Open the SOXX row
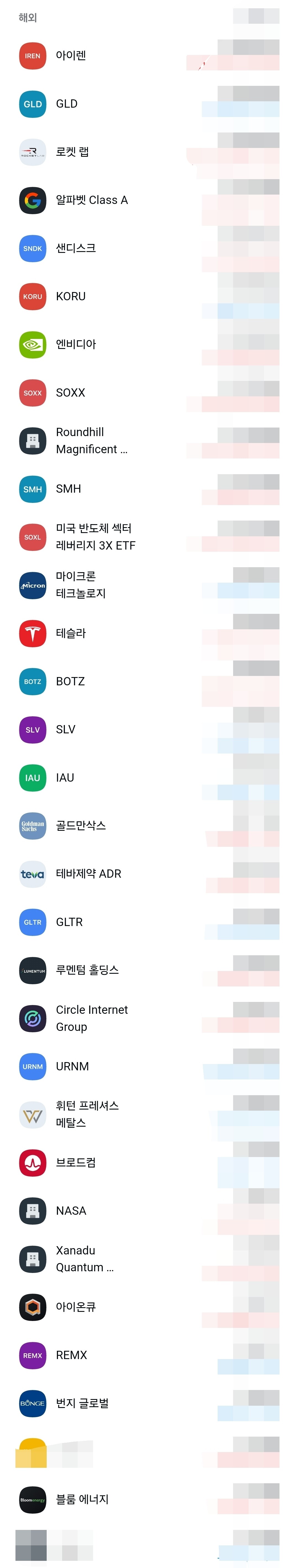 pos(149,392)
